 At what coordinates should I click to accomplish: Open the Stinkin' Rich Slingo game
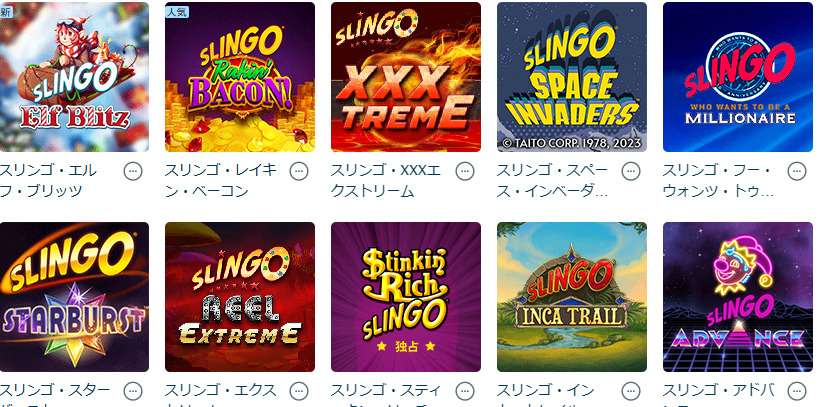(406, 297)
